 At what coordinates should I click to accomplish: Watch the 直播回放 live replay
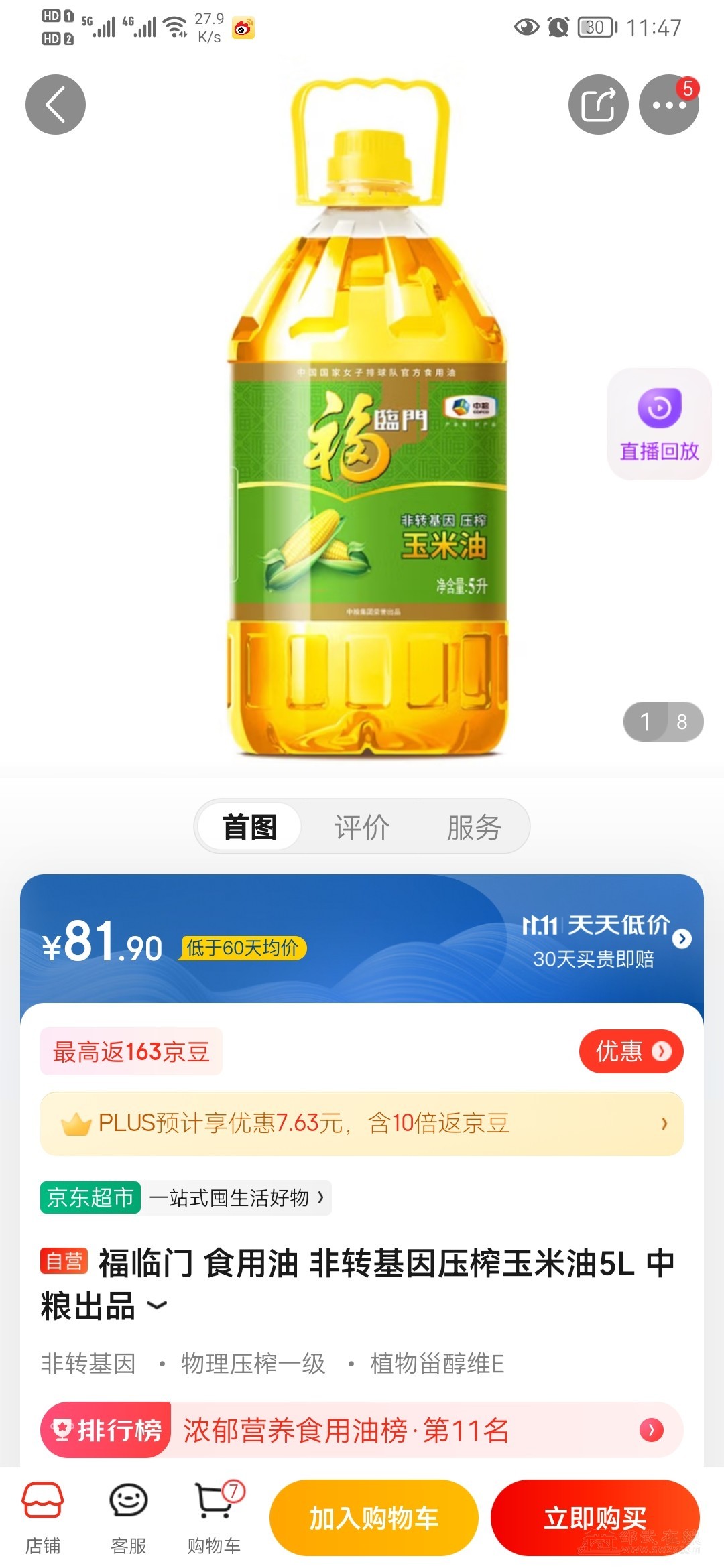point(659,424)
